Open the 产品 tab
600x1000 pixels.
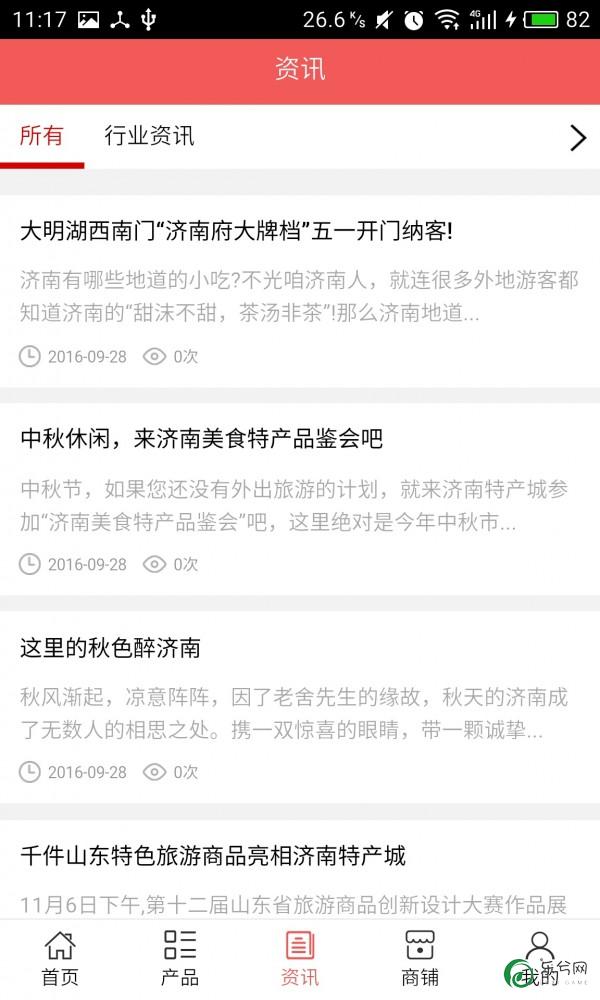pos(180,958)
